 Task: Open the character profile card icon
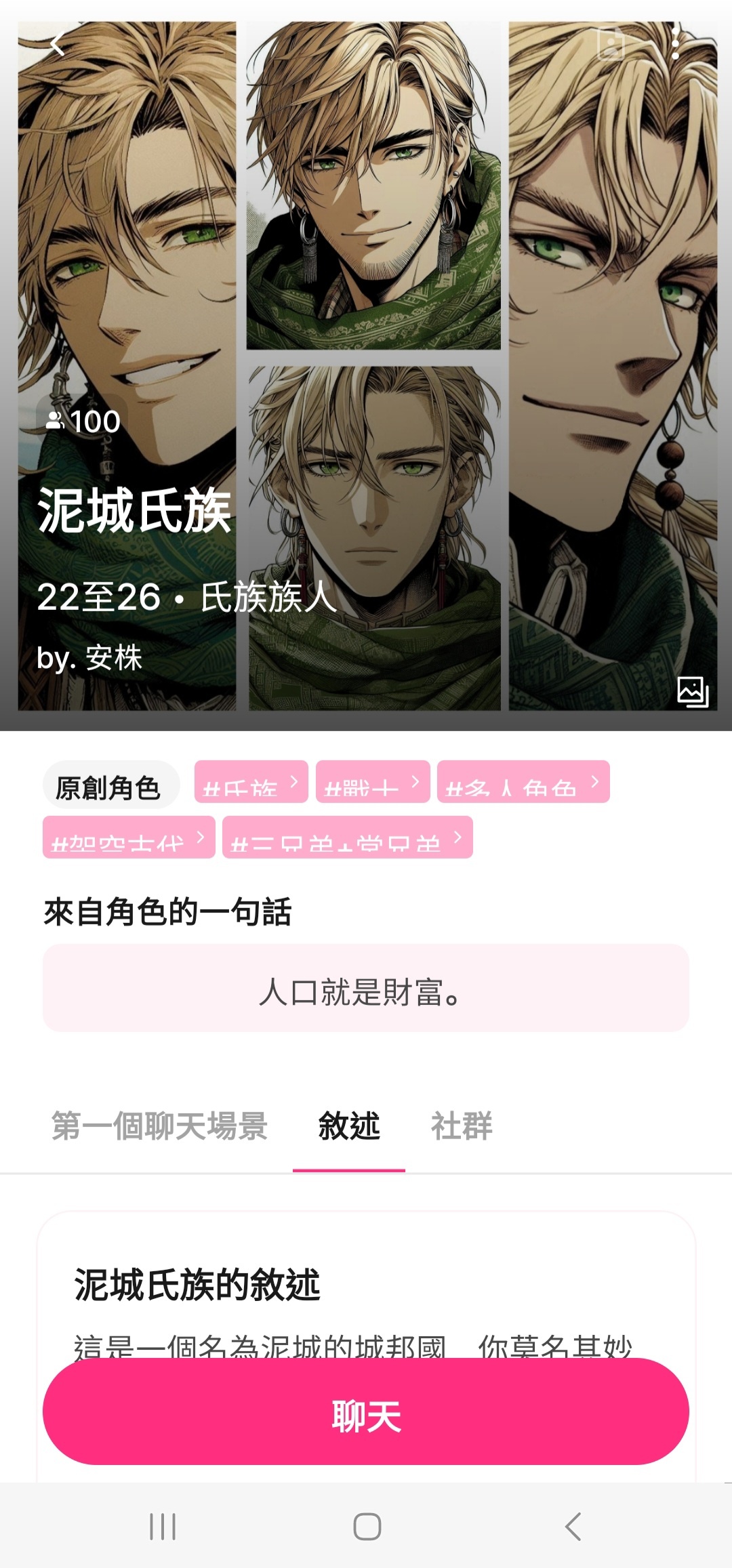[x=611, y=45]
